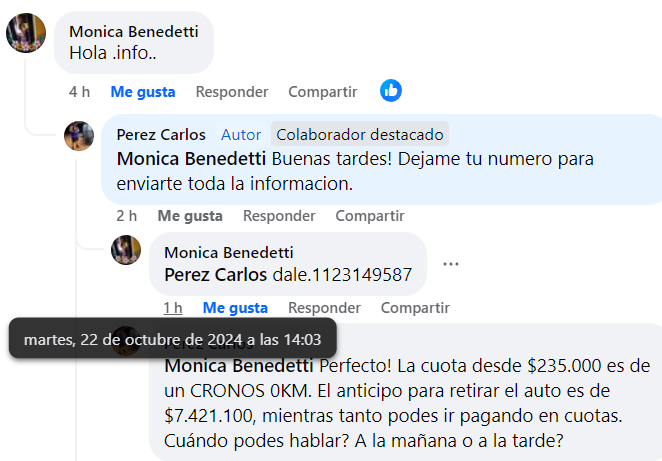Open the options menu next to "dale.1123149587"

[451, 264]
